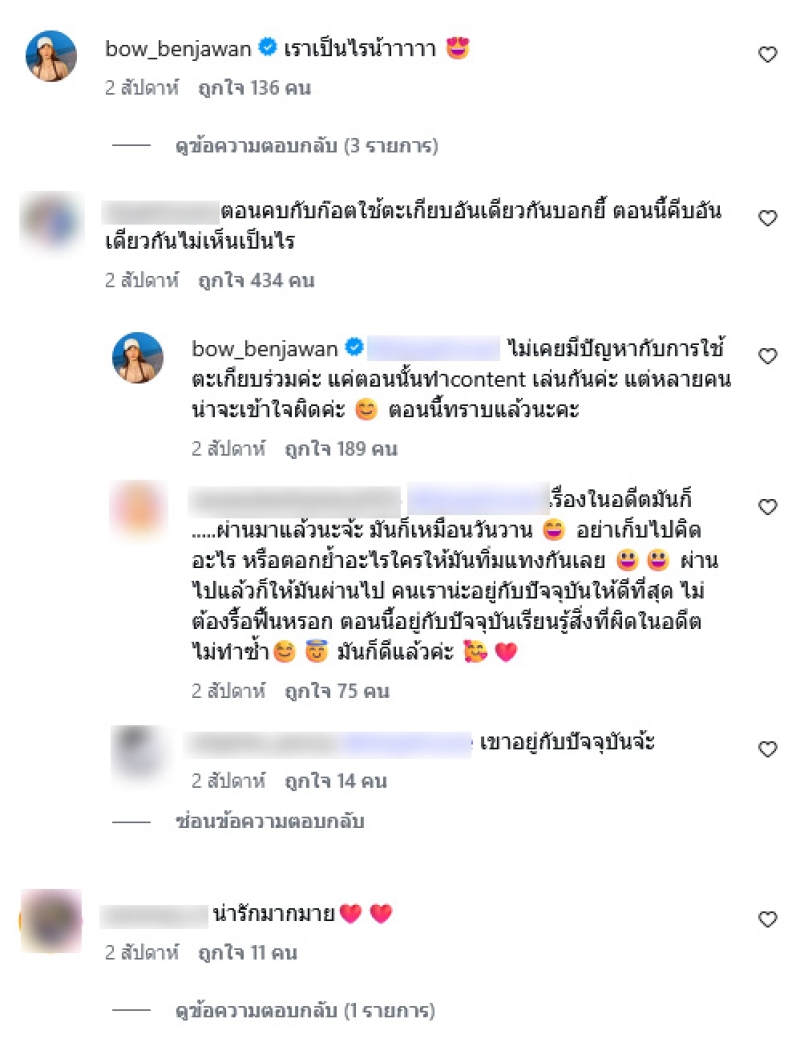This screenshot has width=800, height=1051.
Task: Expand the 3 replies under bow_benjawan's comment
Action: tap(307, 146)
